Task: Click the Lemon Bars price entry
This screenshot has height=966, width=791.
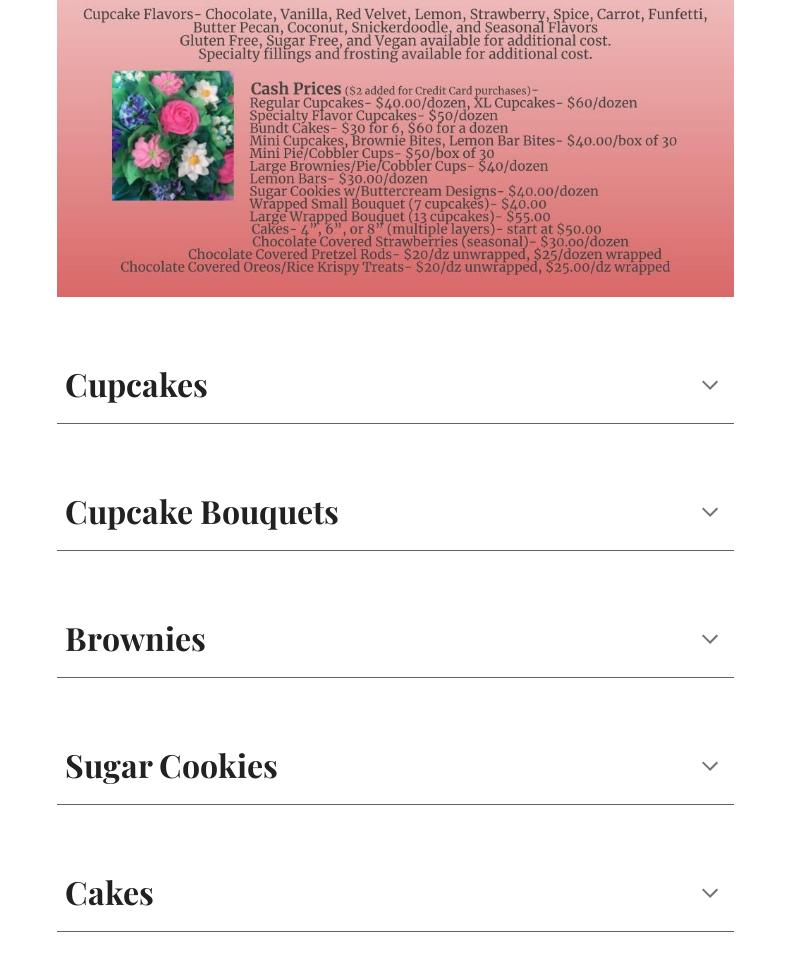Action: pos(339,178)
